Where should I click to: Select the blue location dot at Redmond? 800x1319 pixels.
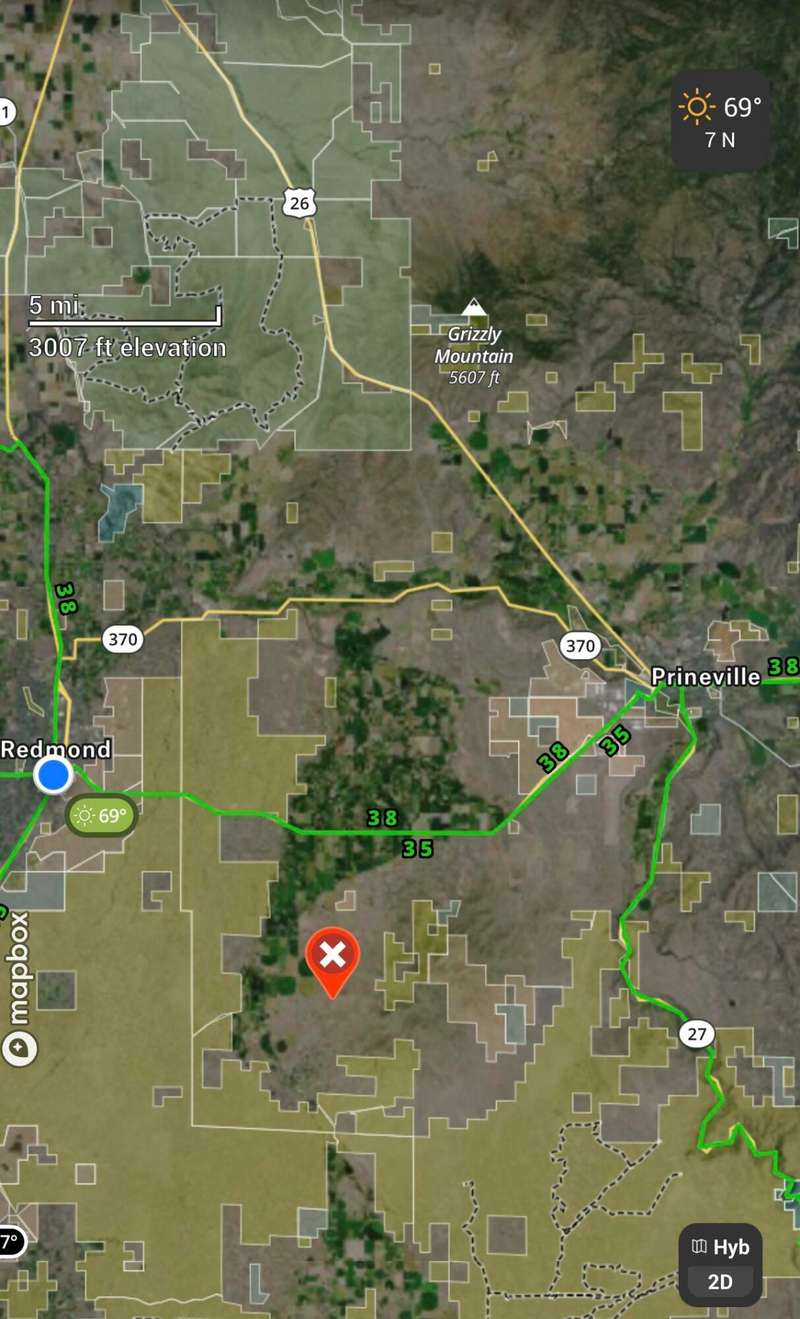53,775
